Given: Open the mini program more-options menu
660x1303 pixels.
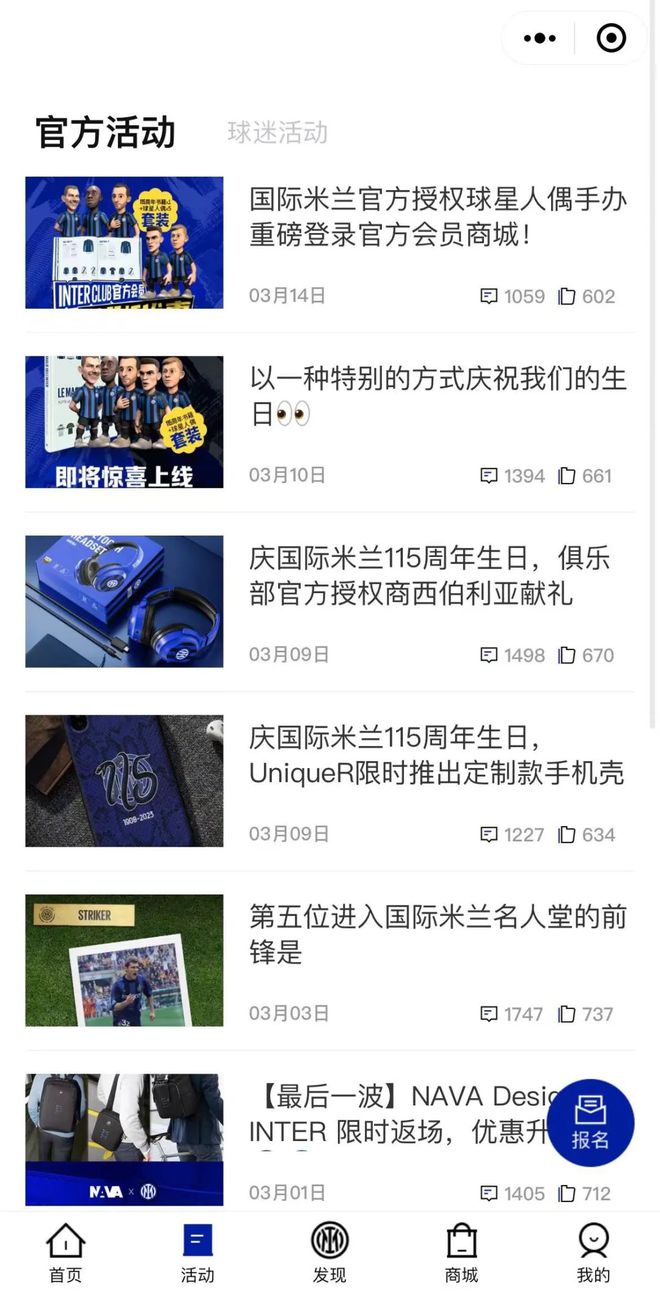Looking at the screenshot, I should [539, 39].
